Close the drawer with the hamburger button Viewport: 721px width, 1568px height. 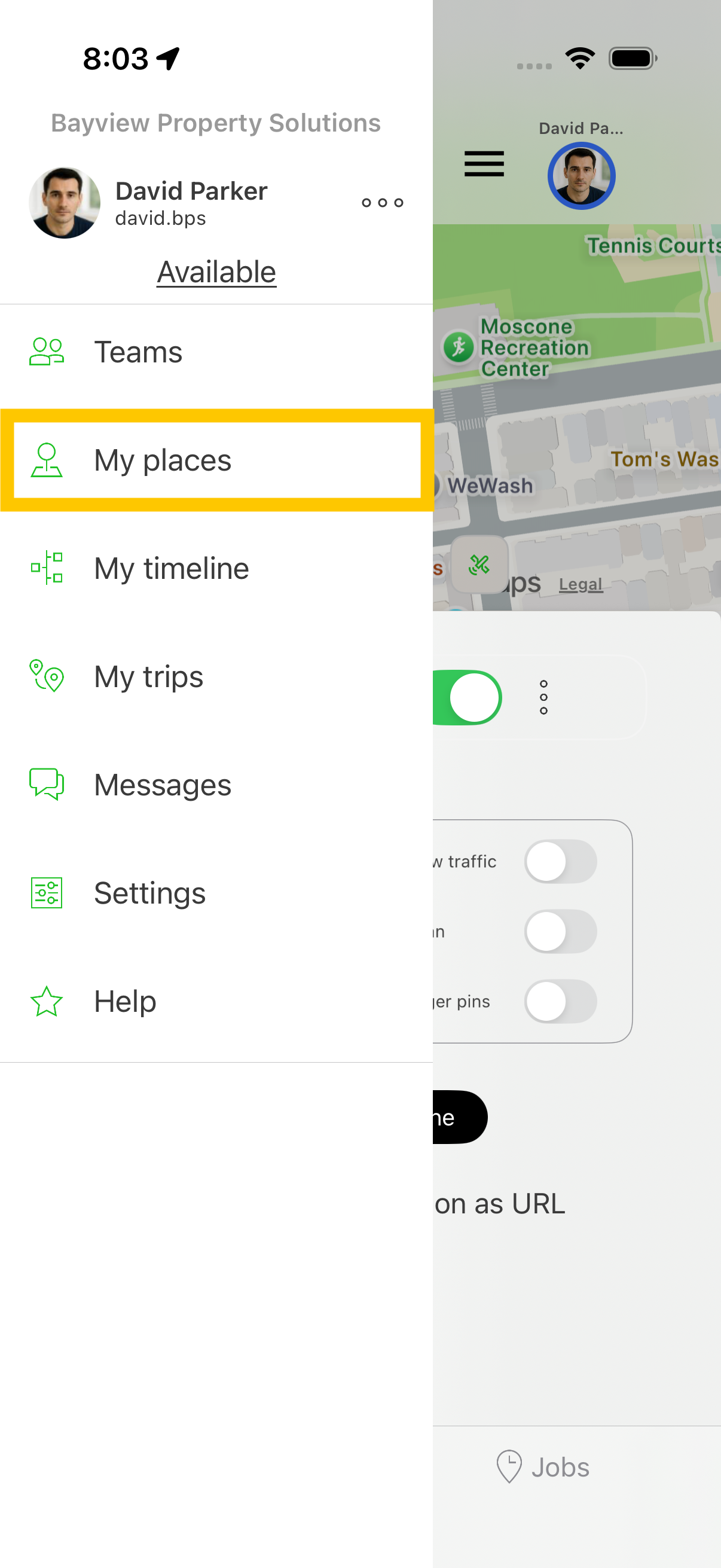(x=484, y=164)
